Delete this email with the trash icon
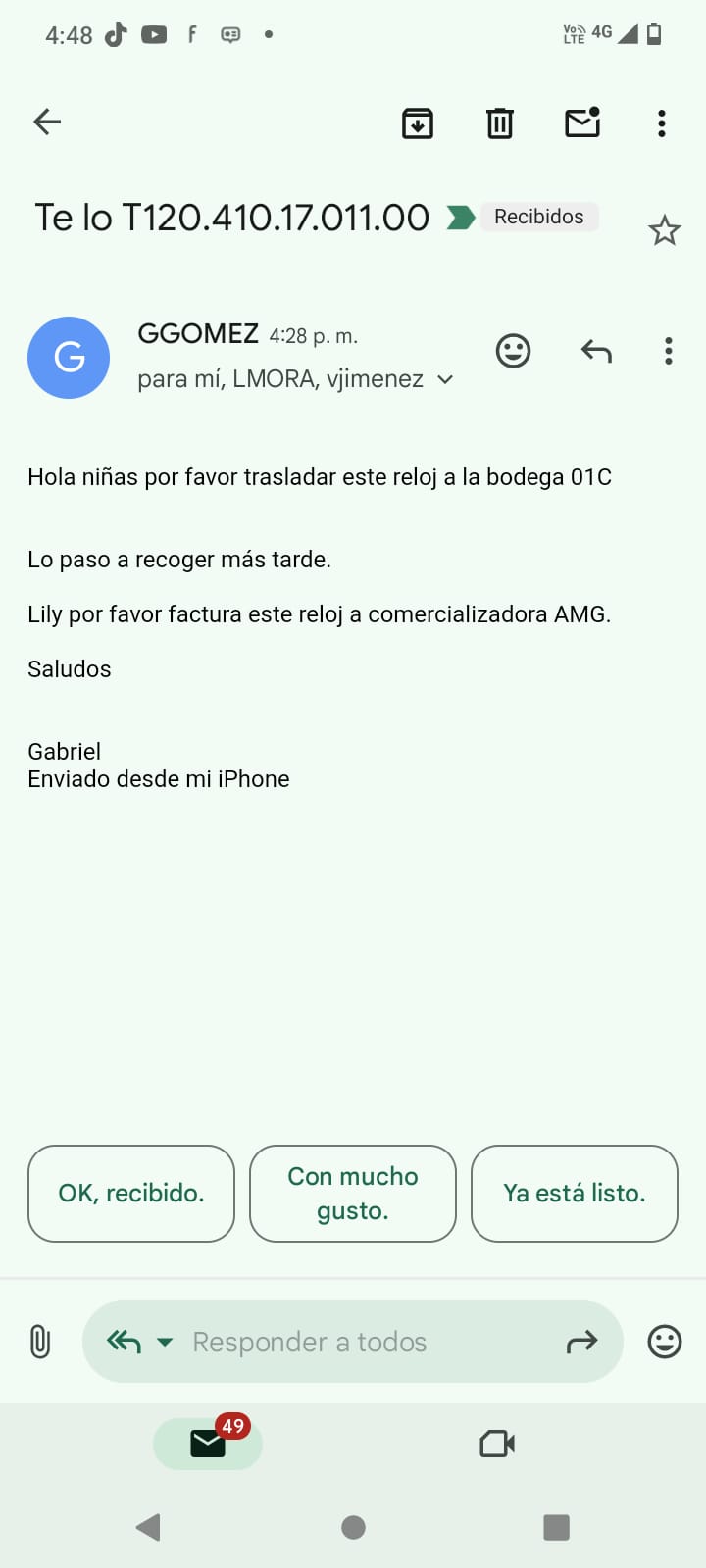This screenshot has width=706, height=1568. point(500,123)
